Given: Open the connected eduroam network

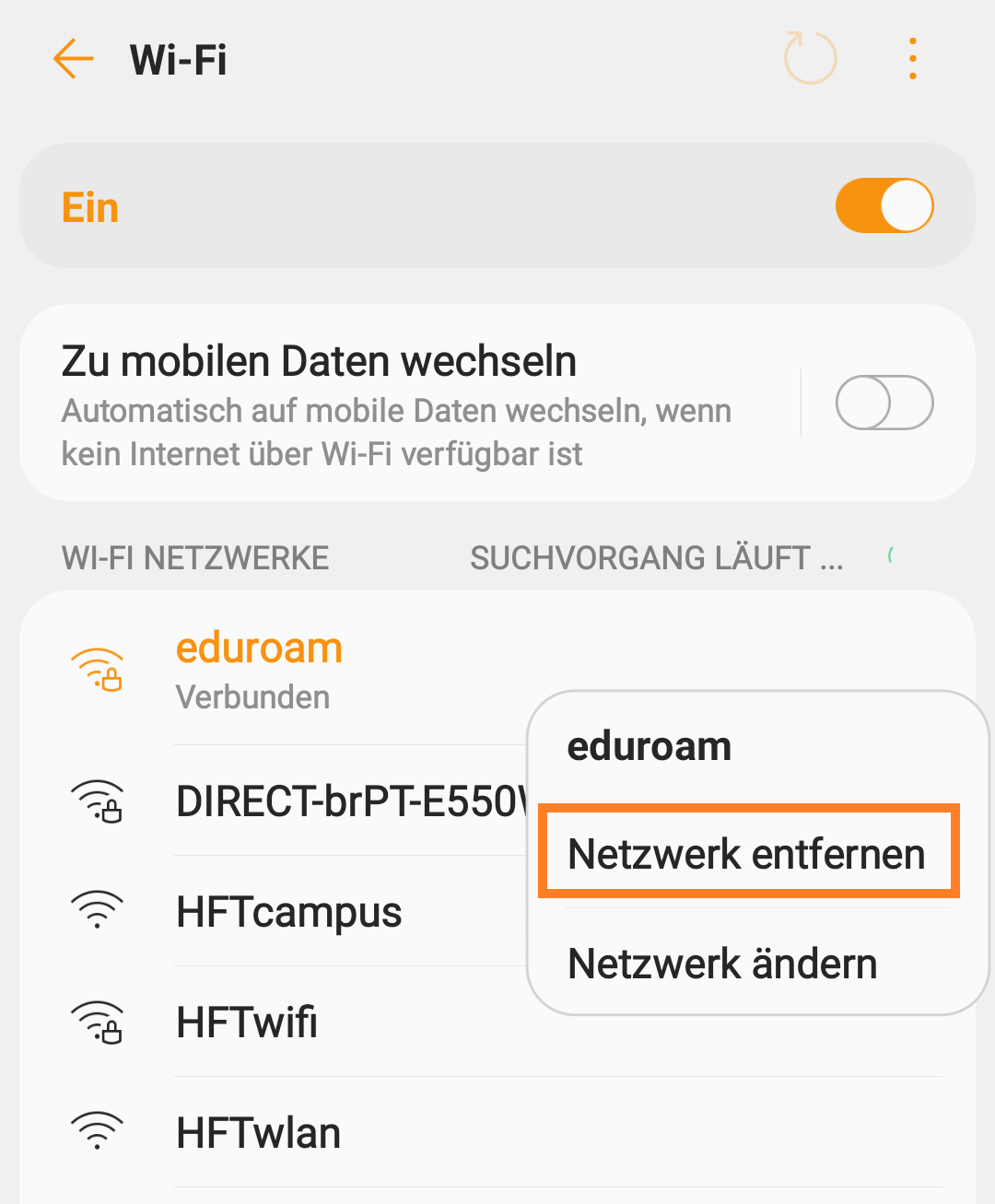Looking at the screenshot, I should (259, 671).
